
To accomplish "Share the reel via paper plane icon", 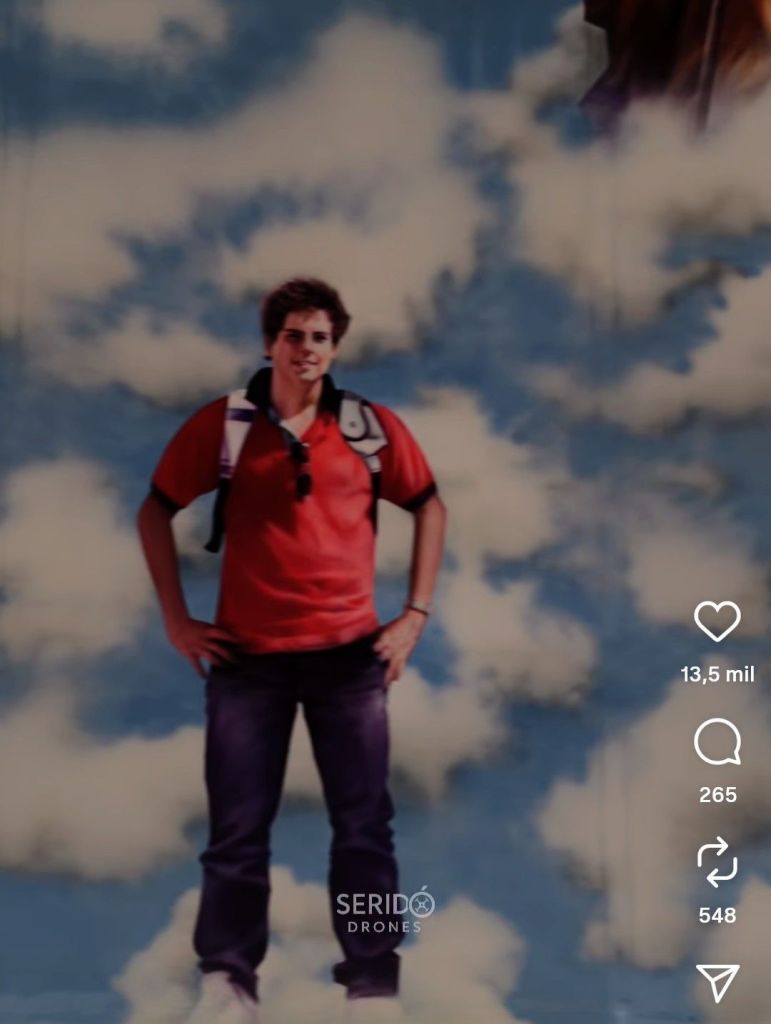I will 717,983.
